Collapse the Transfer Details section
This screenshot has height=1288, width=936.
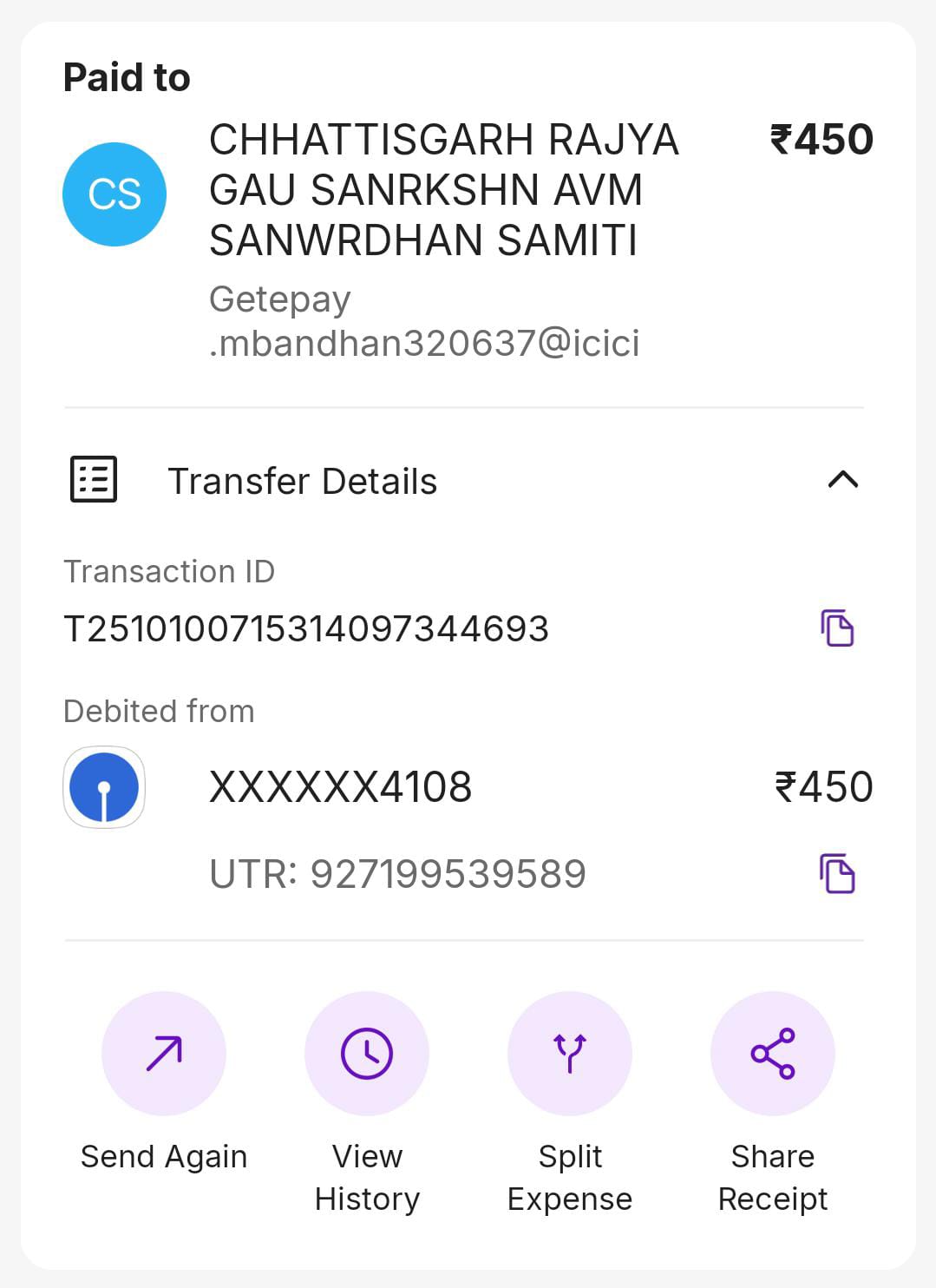842,480
